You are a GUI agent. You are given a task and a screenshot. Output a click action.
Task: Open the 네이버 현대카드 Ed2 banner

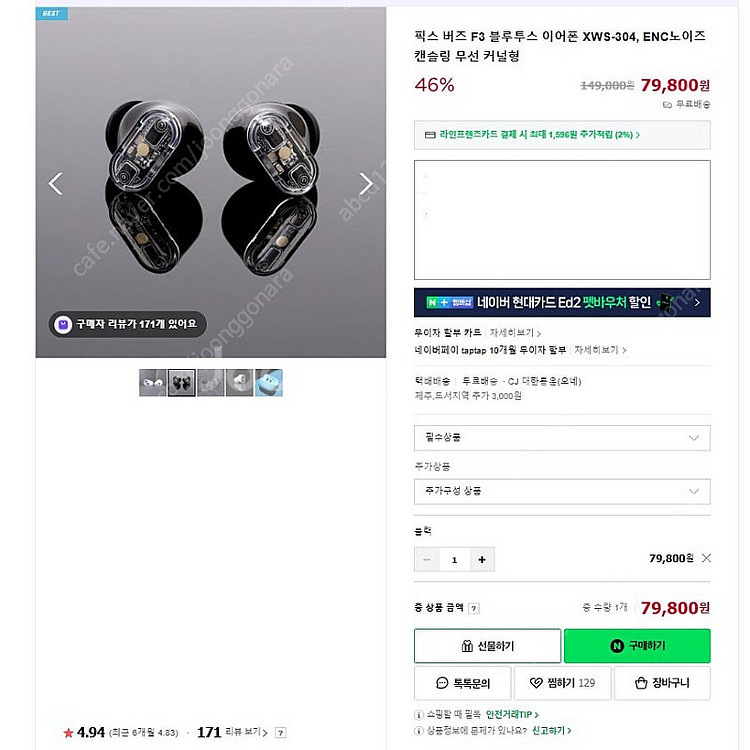tap(561, 302)
